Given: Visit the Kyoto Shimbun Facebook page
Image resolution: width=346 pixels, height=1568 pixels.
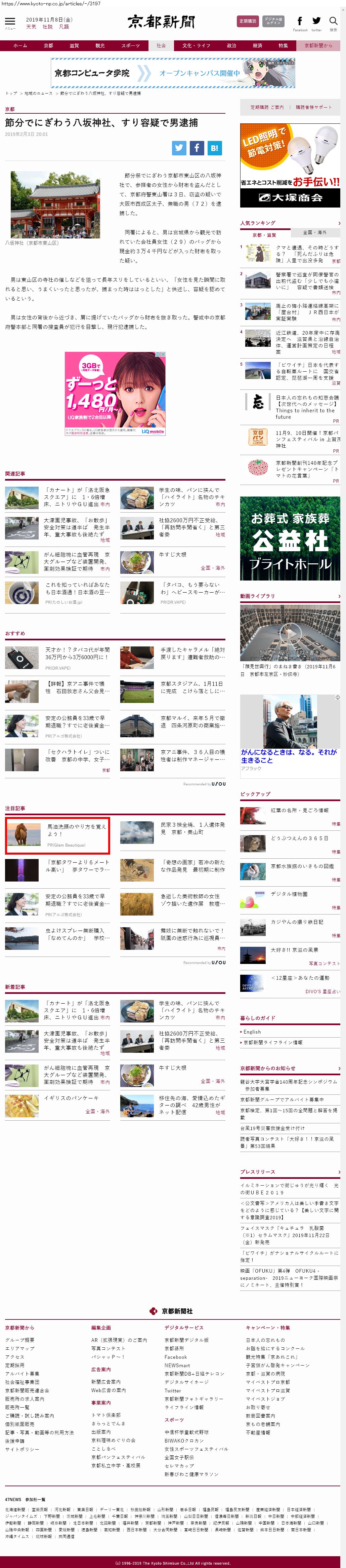Looking at the screenshot, I should click(x=300, y=21).
